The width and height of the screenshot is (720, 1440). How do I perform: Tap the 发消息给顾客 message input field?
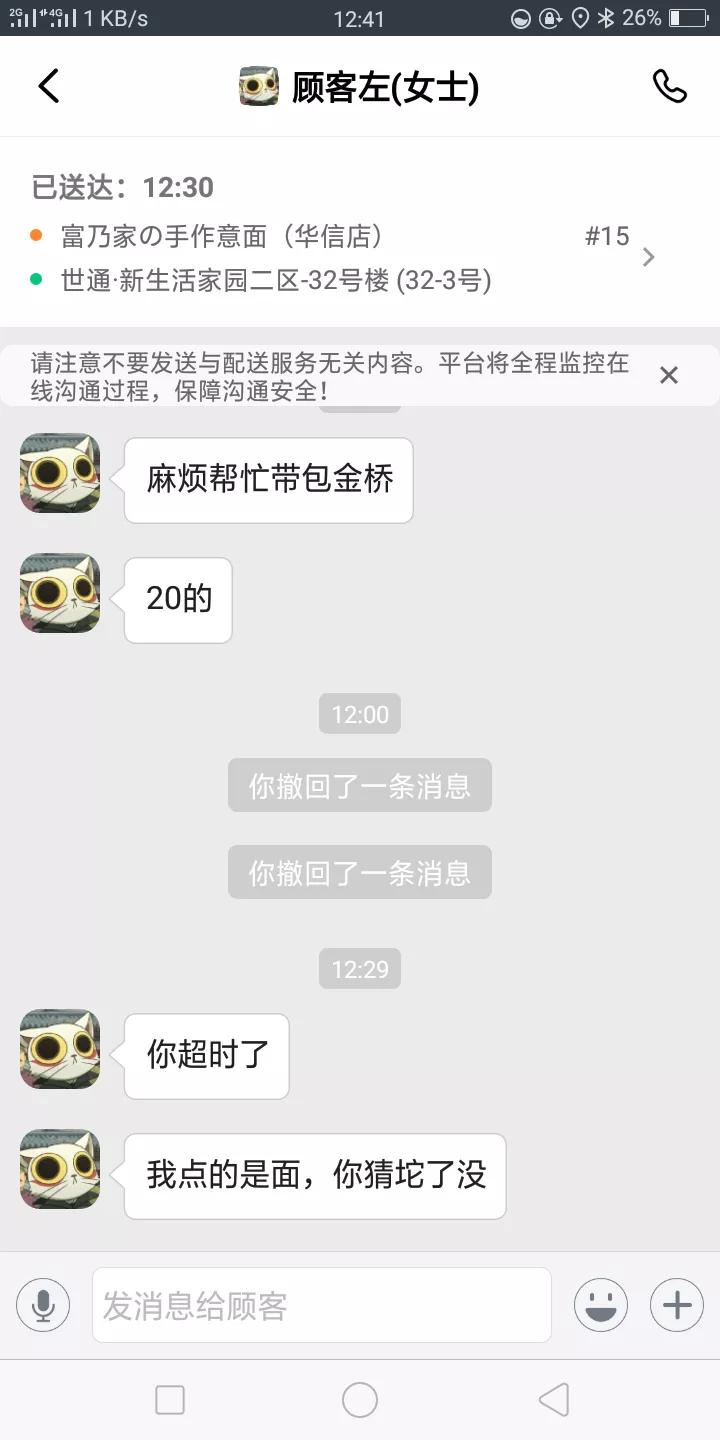click(x=320, y=1304)
